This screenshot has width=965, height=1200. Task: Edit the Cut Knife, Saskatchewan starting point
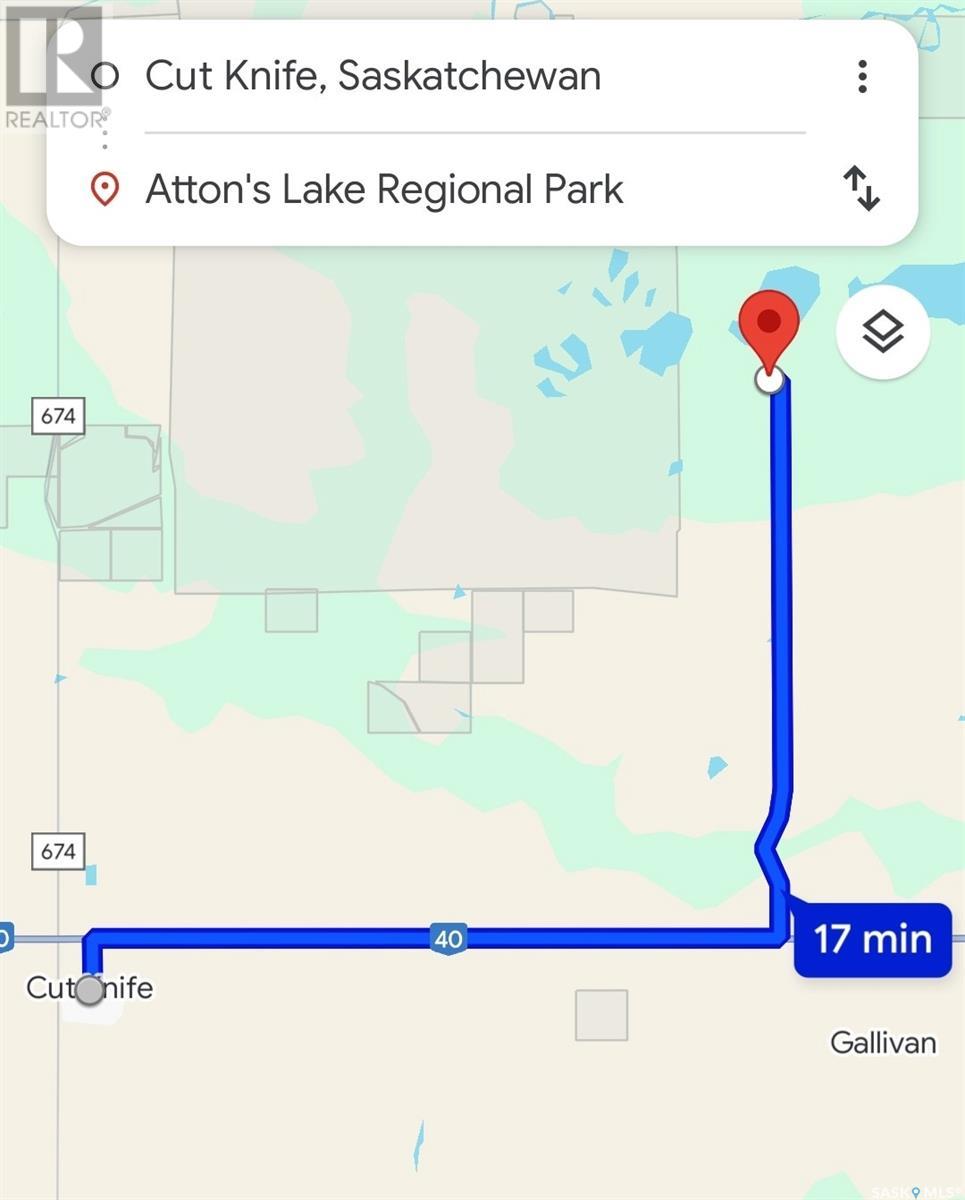(373, 76)
